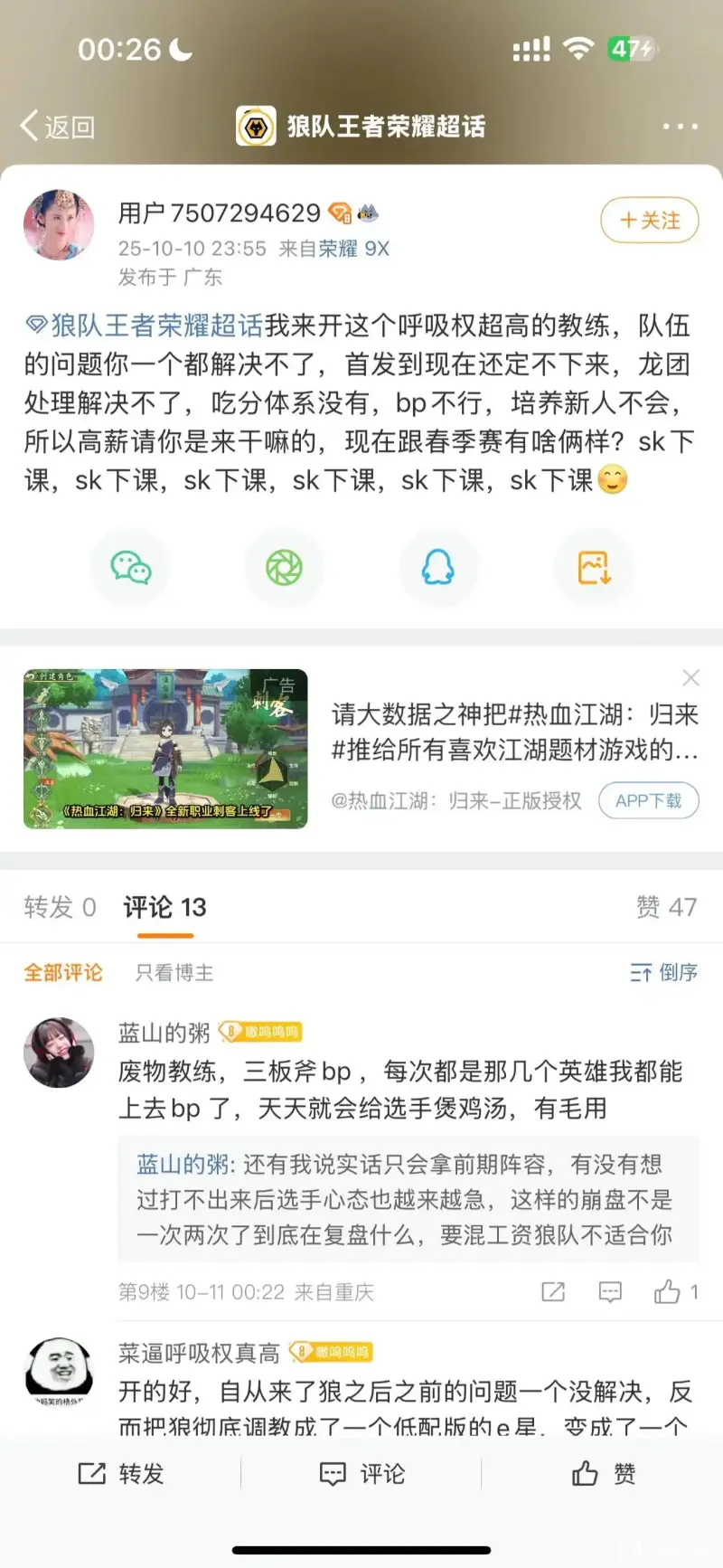The image size is (723, 1568).
Task: Follow the user with +关注
Action: tap(649, 220)
